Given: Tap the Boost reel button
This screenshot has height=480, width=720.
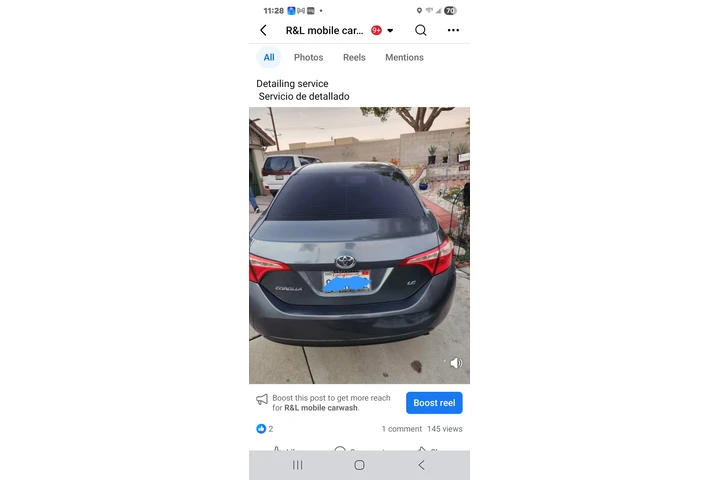Looking at the screenshot, I should tap(434, 403).
